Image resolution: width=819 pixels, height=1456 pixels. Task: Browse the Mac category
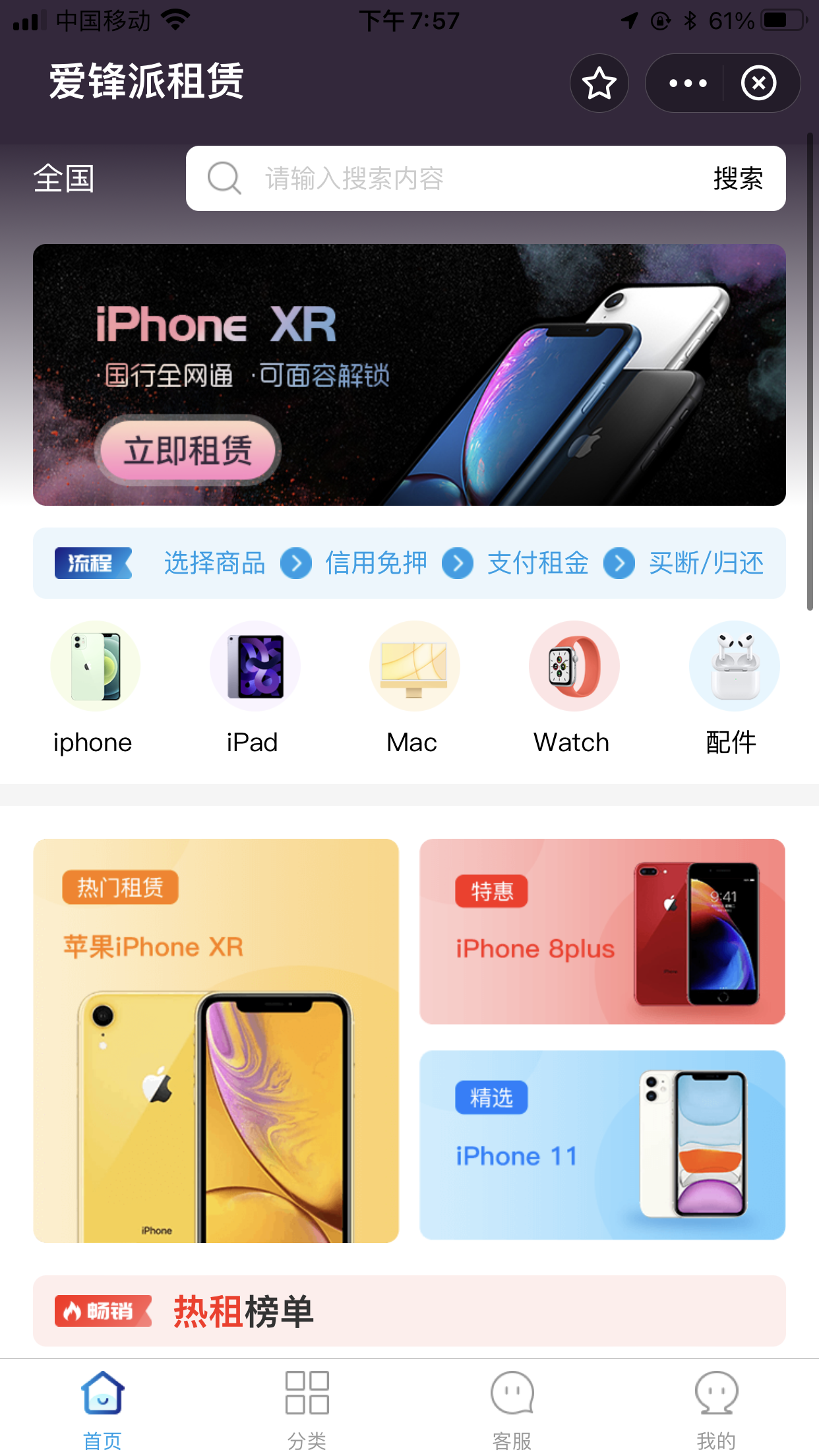[x=413, y=686]
